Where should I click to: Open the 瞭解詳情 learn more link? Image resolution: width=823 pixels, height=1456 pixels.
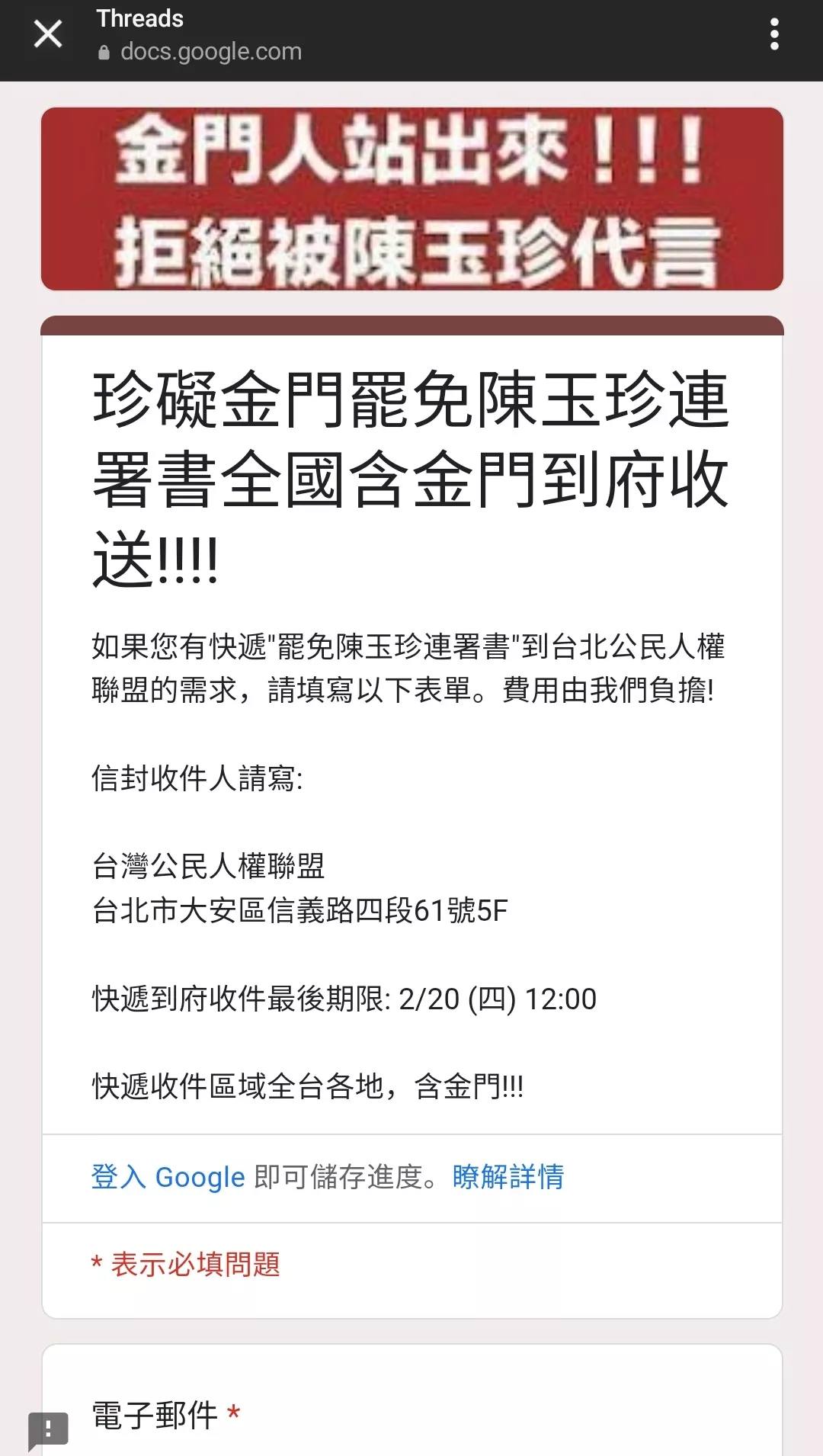click(508, 1177)
